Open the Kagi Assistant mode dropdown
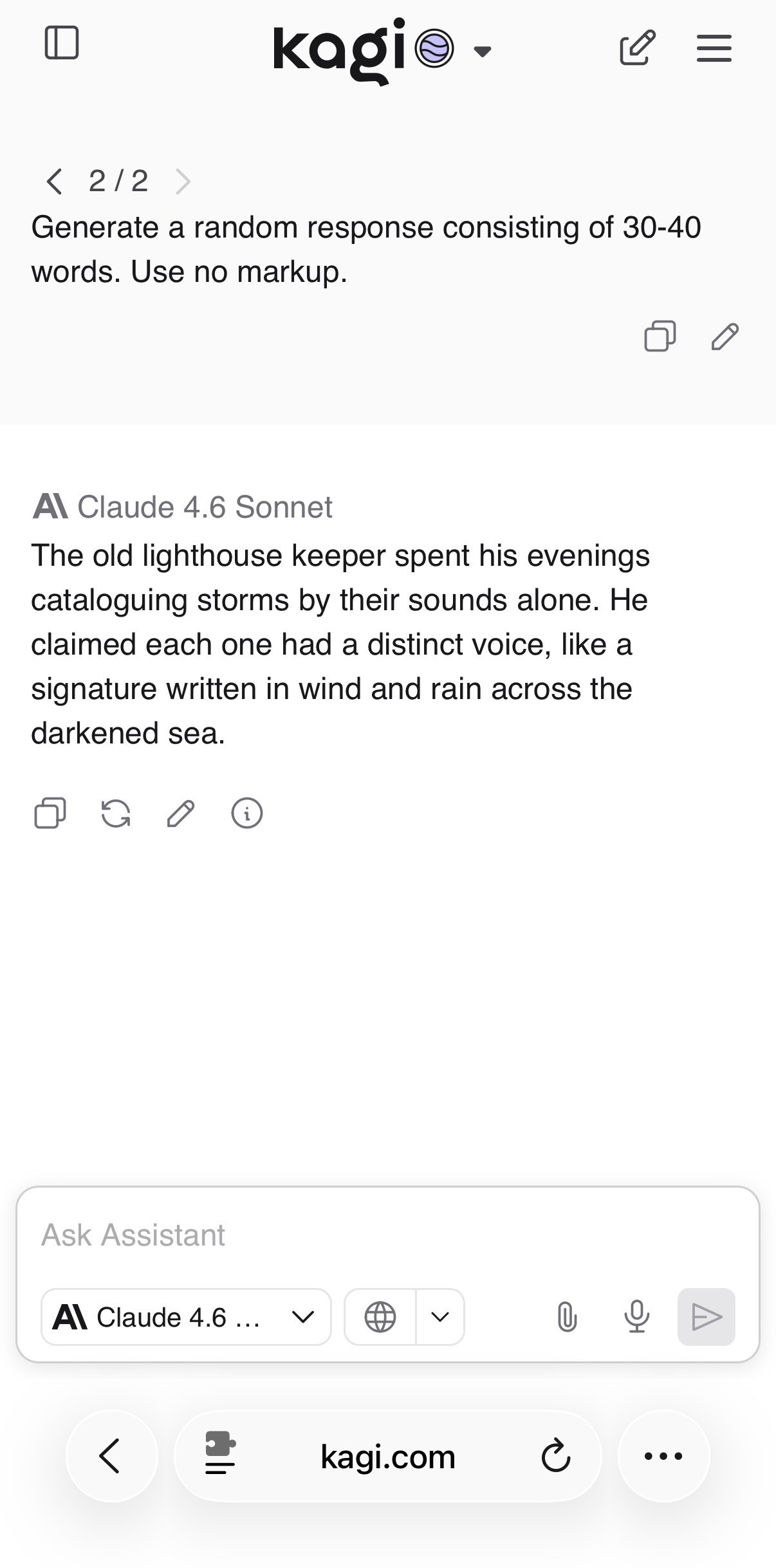This screenshot has height=1568, width=776. click(482, 51)
